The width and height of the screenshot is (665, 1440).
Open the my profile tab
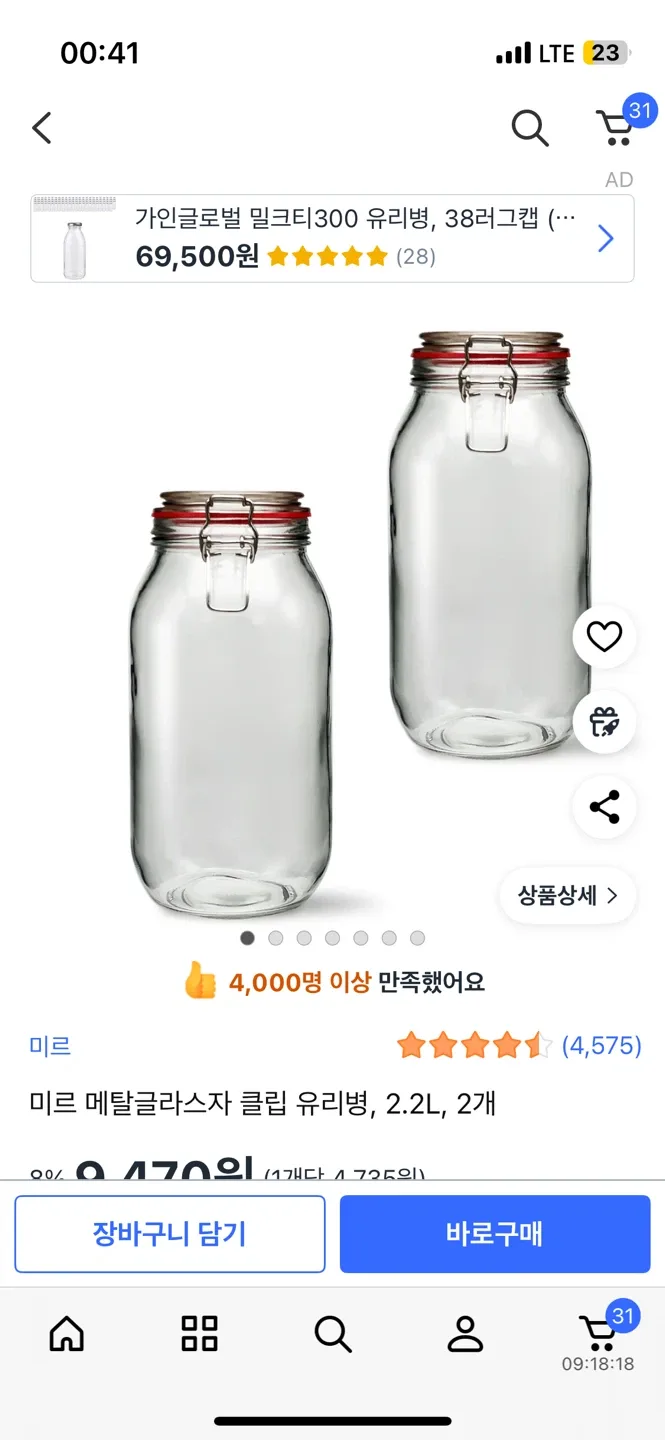coord(465,1334)
